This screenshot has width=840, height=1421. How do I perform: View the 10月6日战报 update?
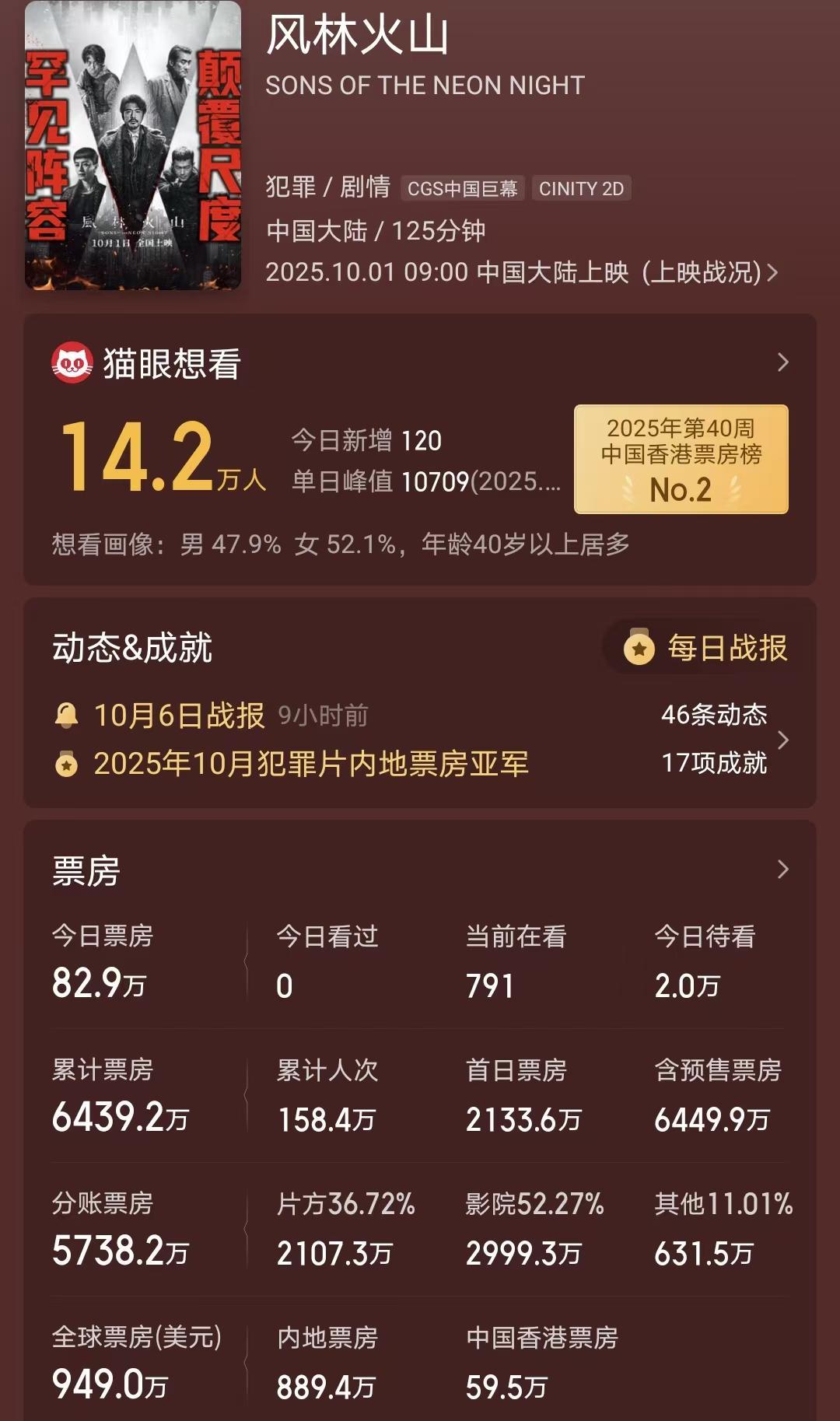[x=179, y=716]
